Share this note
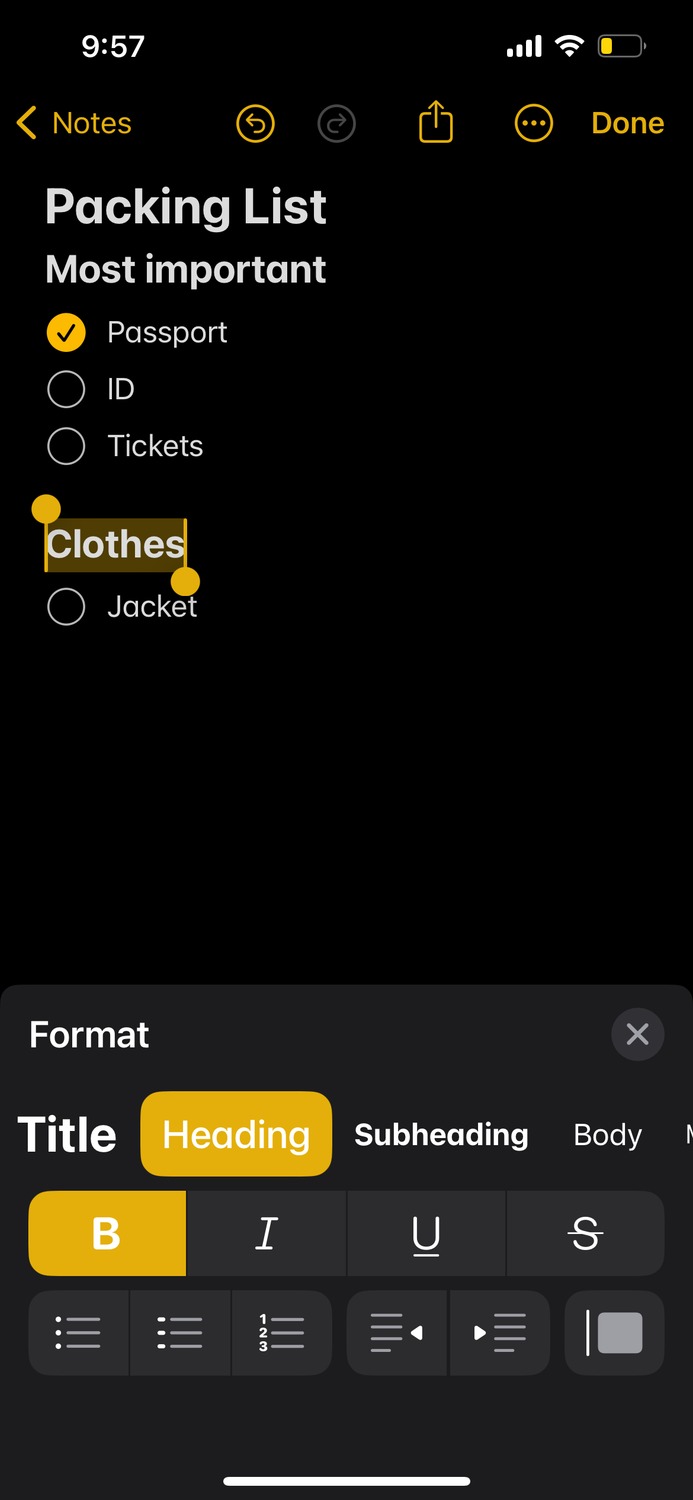The image size is (693, 1500). (x=435, y=123)
